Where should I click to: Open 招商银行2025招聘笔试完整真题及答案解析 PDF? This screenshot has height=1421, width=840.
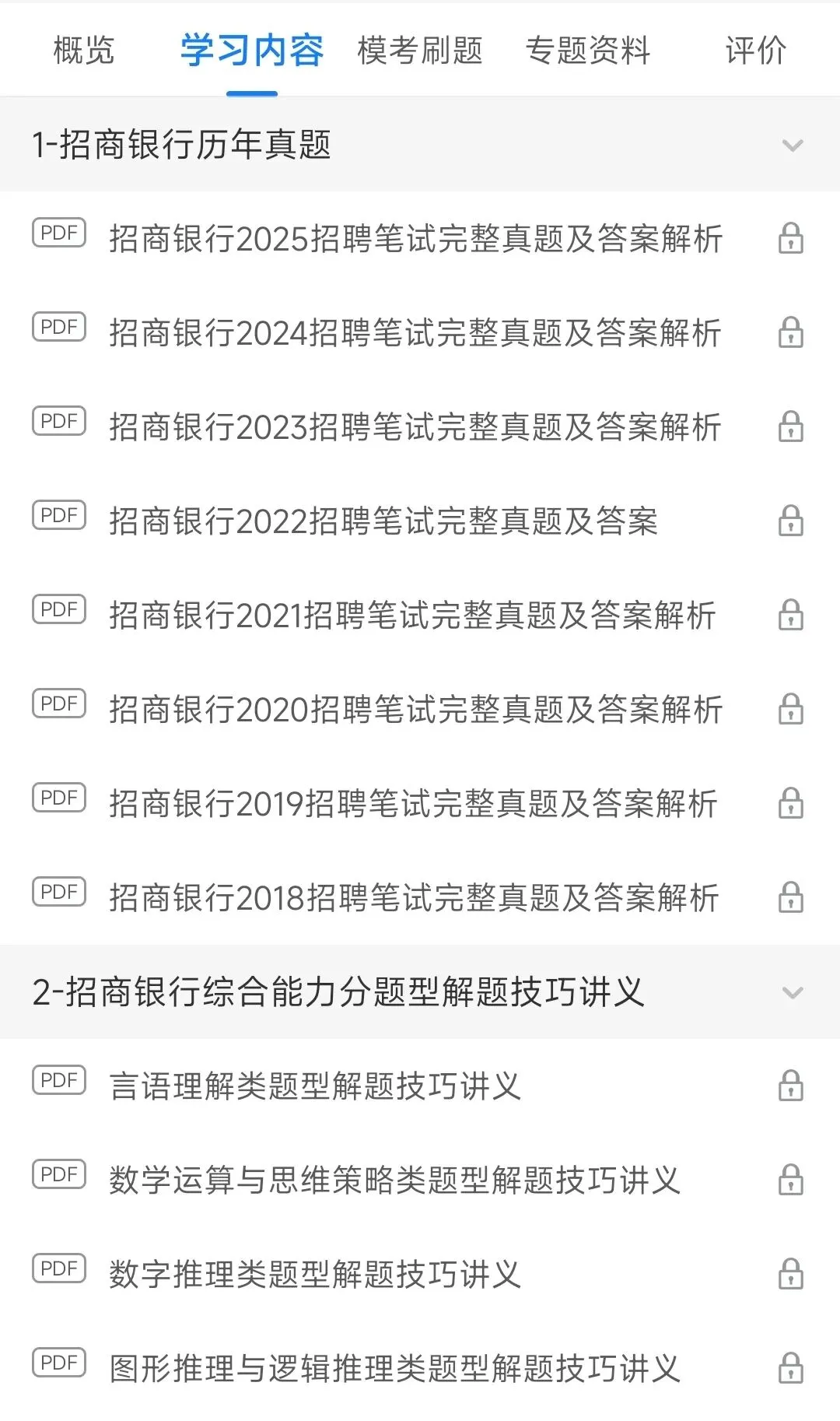point(415,239)
